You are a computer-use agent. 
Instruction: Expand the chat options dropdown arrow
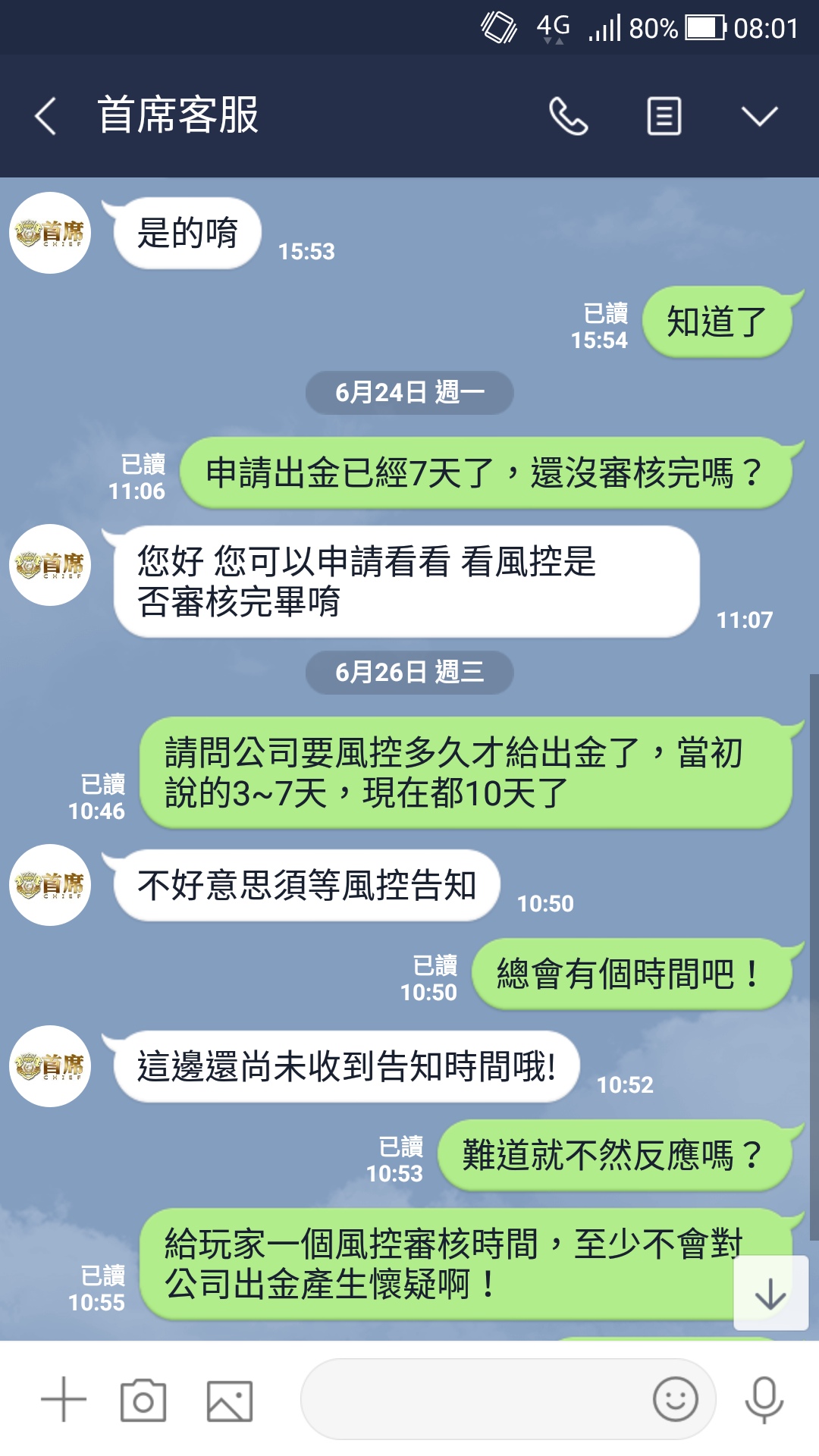pyautogui.click(x=759, y=116)
